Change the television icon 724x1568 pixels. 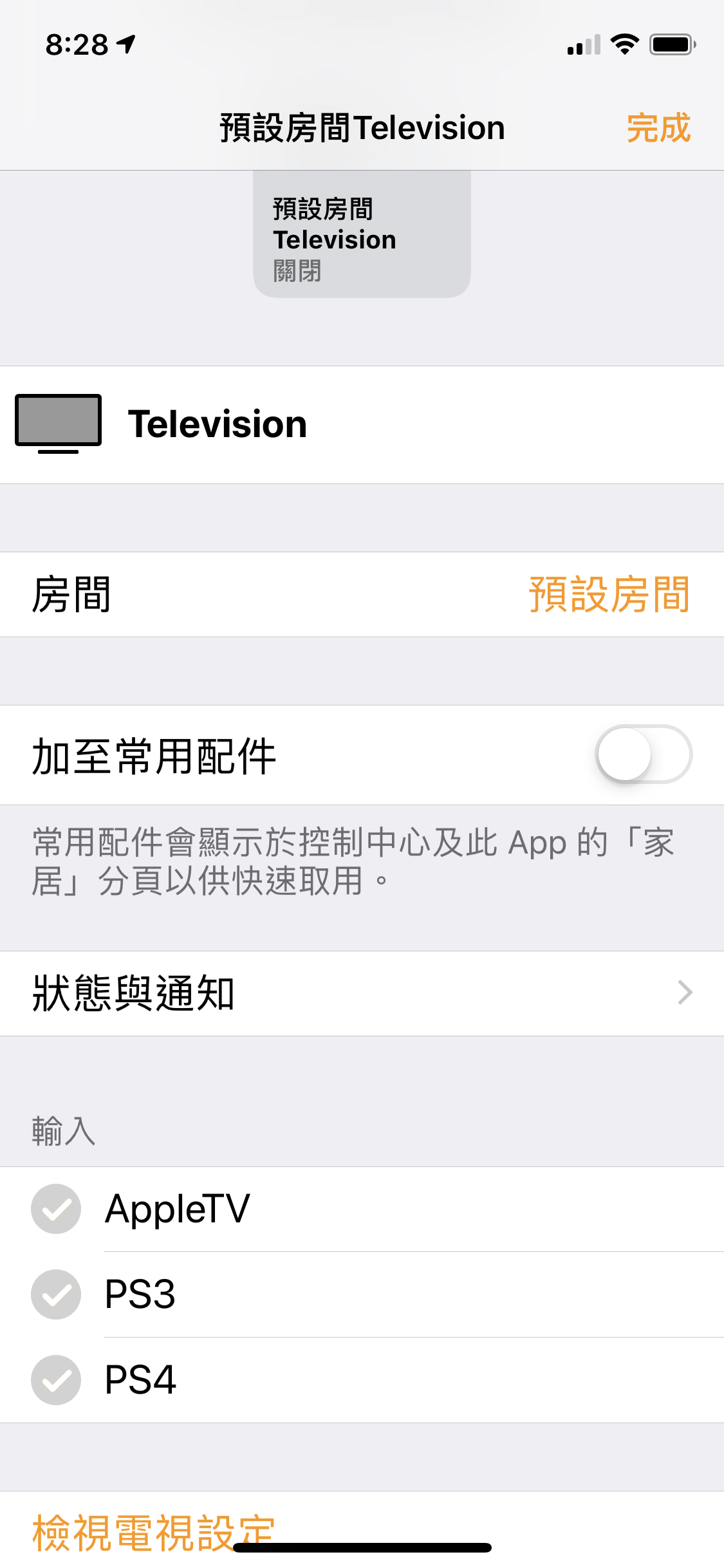(59, 424)
